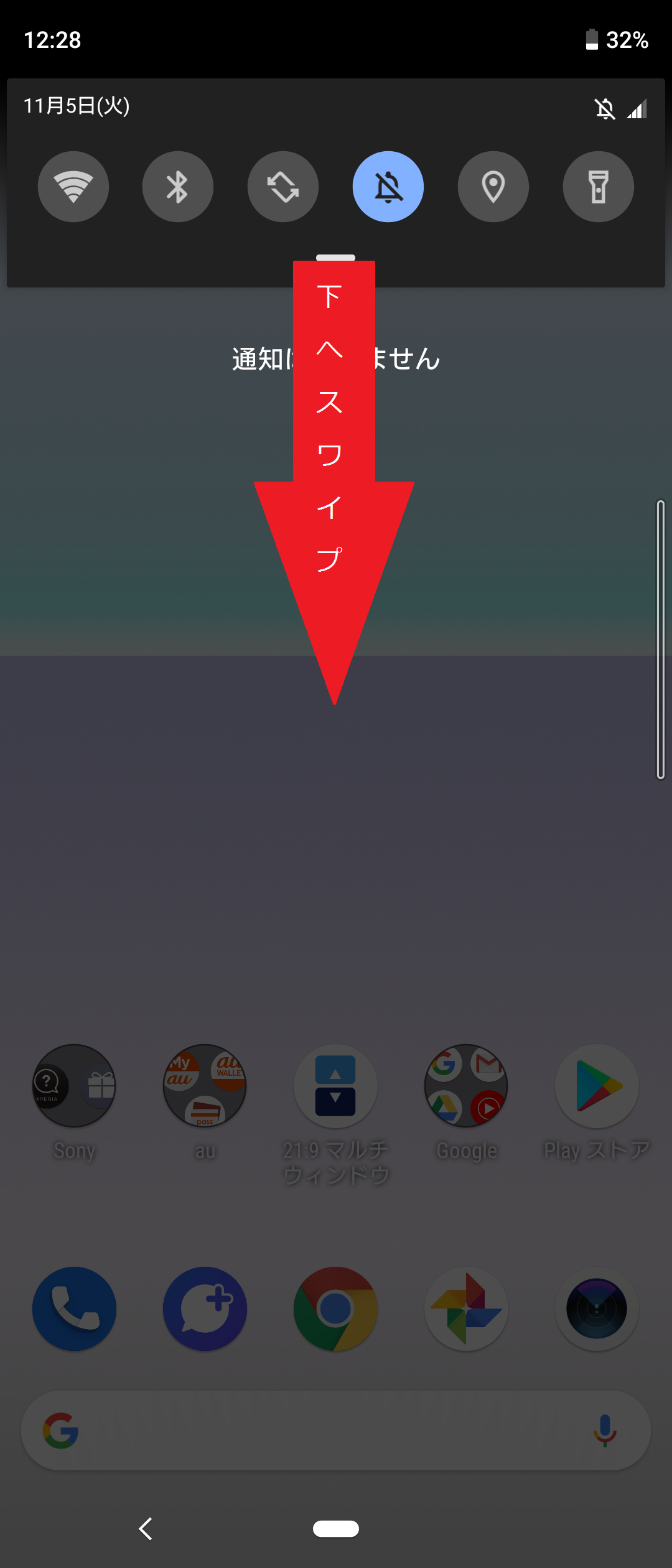672x1568 pixels.
Task: Open the Google apps folder
Action: 465,1086
